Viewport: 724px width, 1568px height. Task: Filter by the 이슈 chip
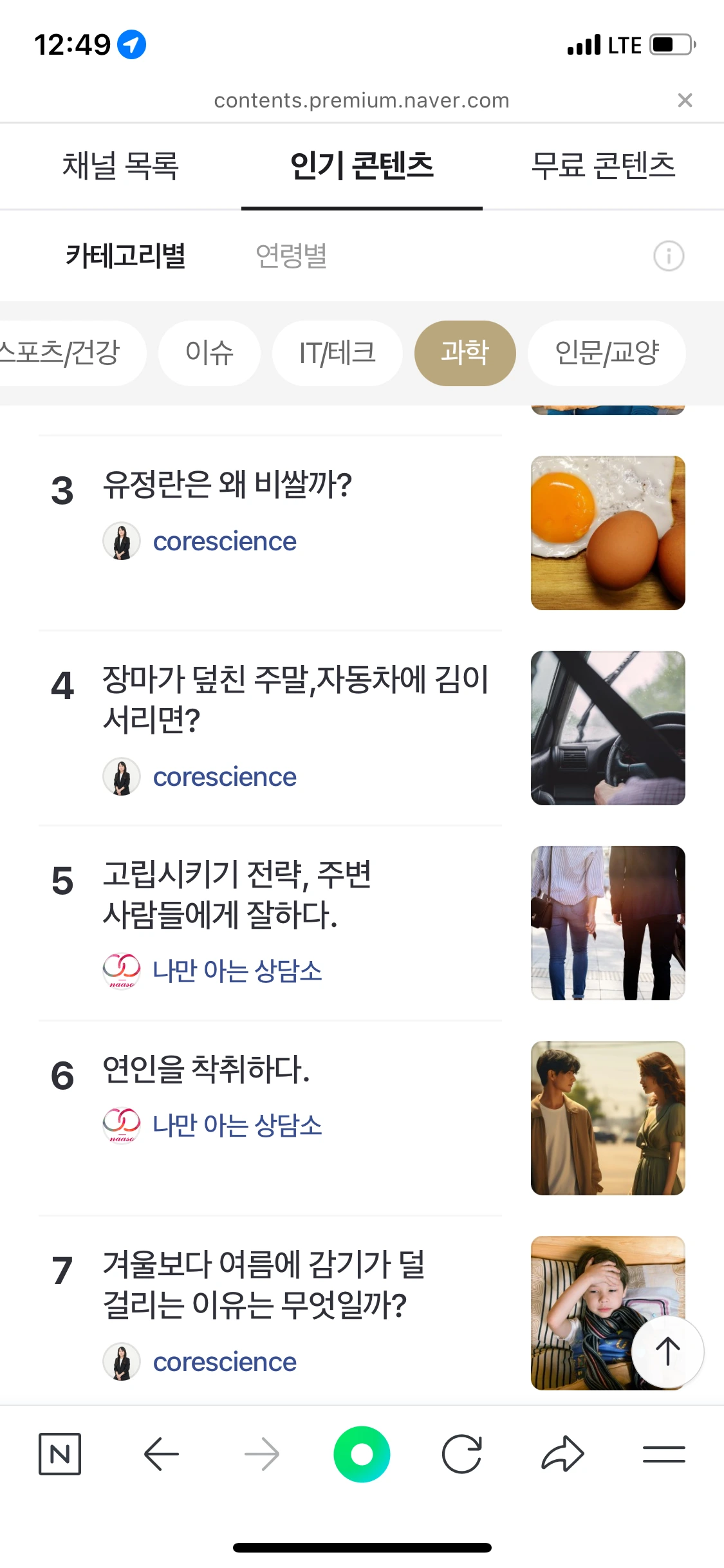tap(209, 353)
